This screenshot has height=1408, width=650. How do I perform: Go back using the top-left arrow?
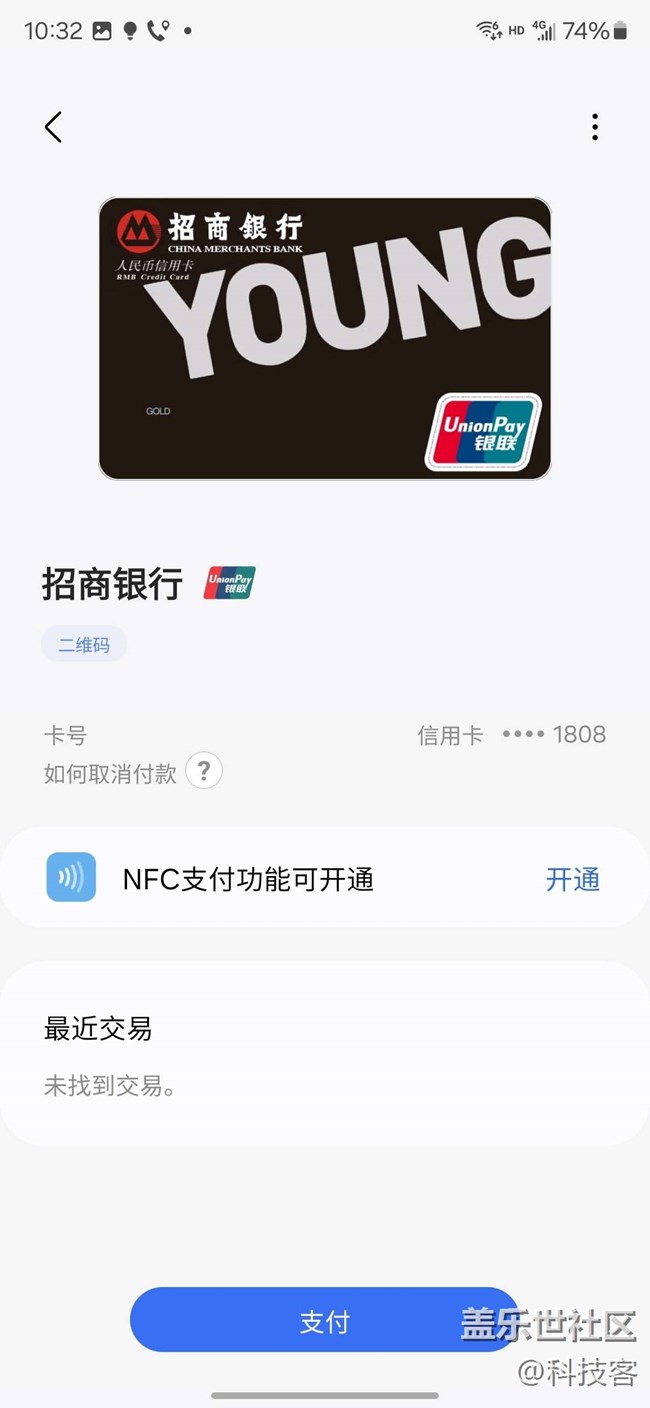(54, 127)
